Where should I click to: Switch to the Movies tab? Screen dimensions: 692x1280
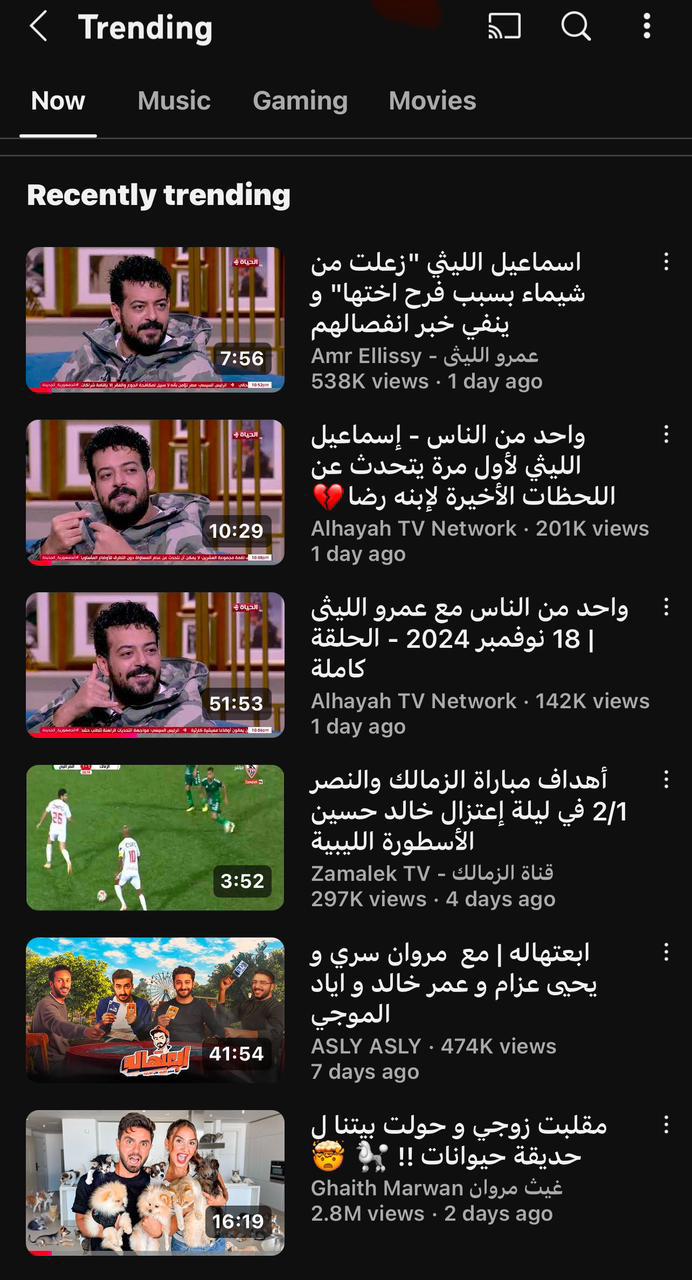432,101
